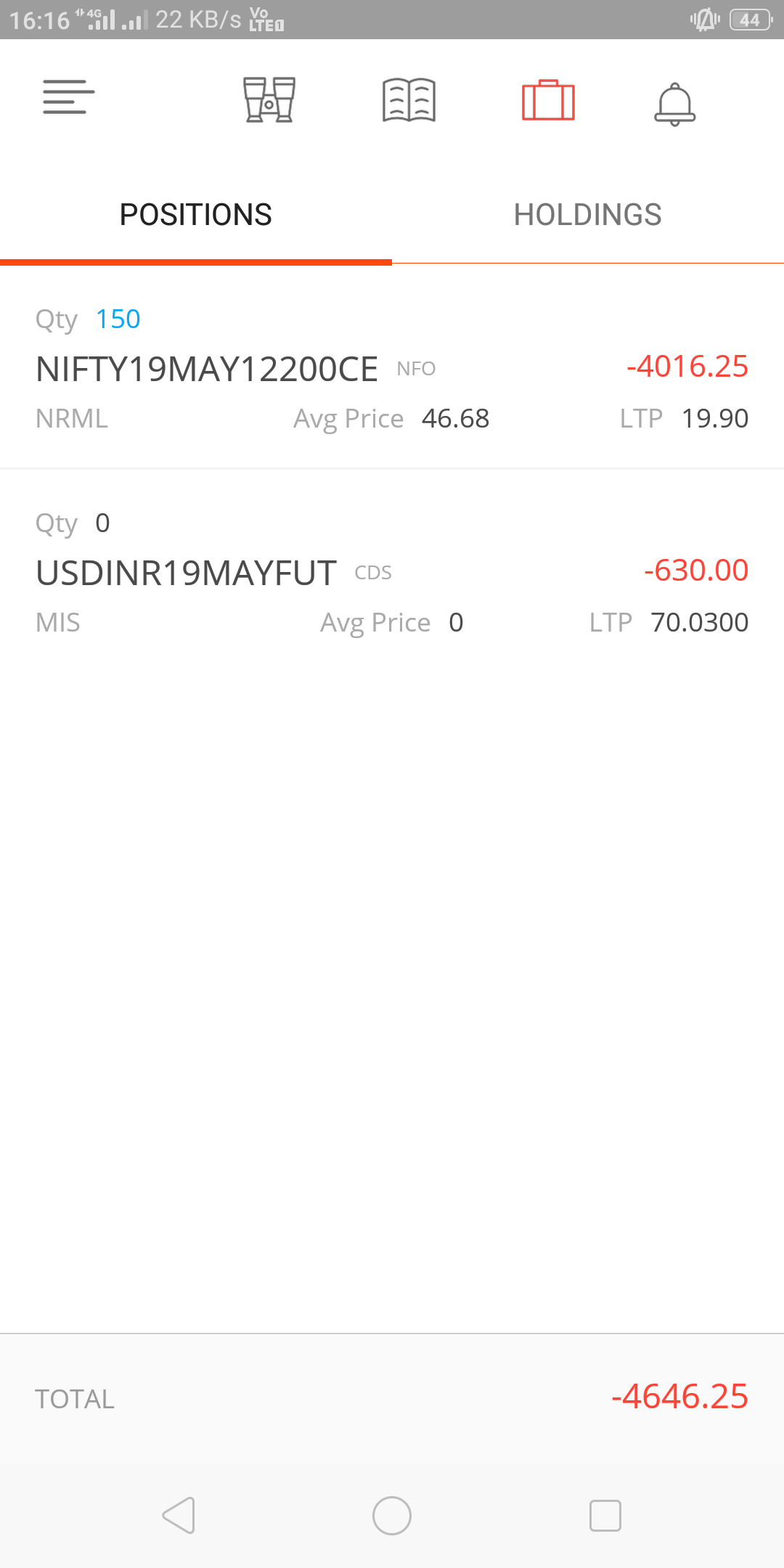Open the hamburger menu
Viewport: 784px width, 1568px height.
69,97
